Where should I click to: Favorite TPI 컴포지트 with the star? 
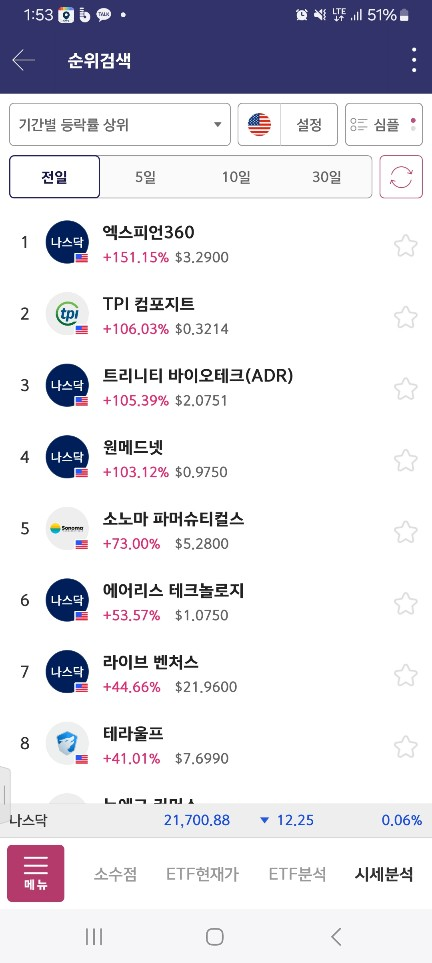(406, 318)
